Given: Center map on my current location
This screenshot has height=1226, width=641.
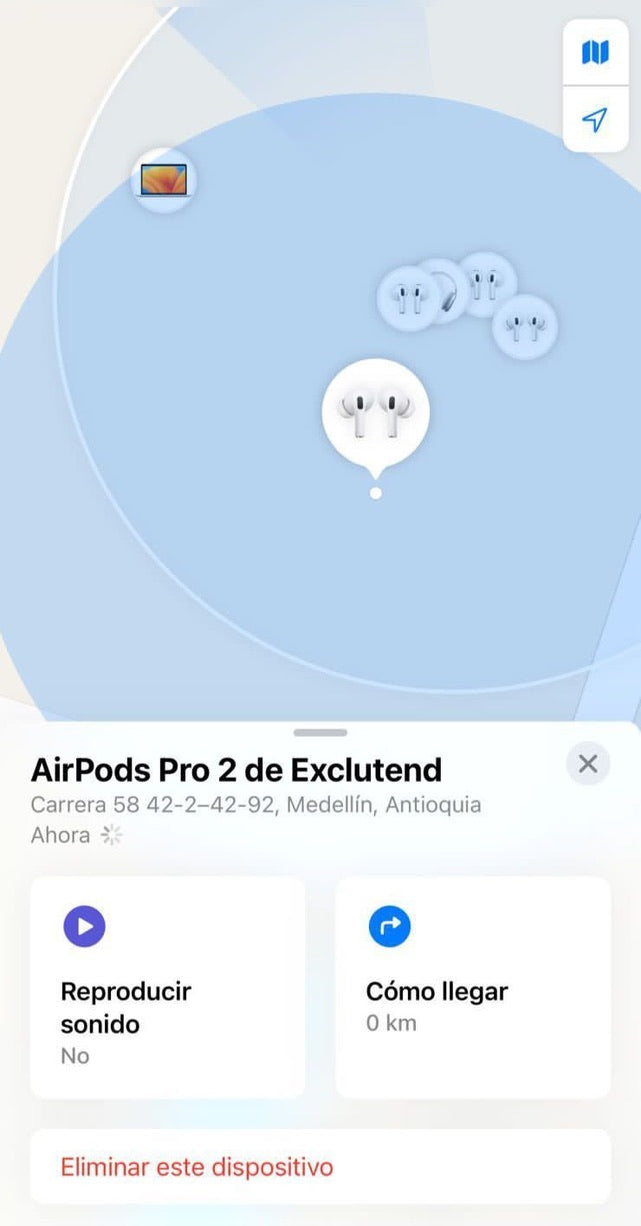Looking at the screenshot, I should 595,120.
